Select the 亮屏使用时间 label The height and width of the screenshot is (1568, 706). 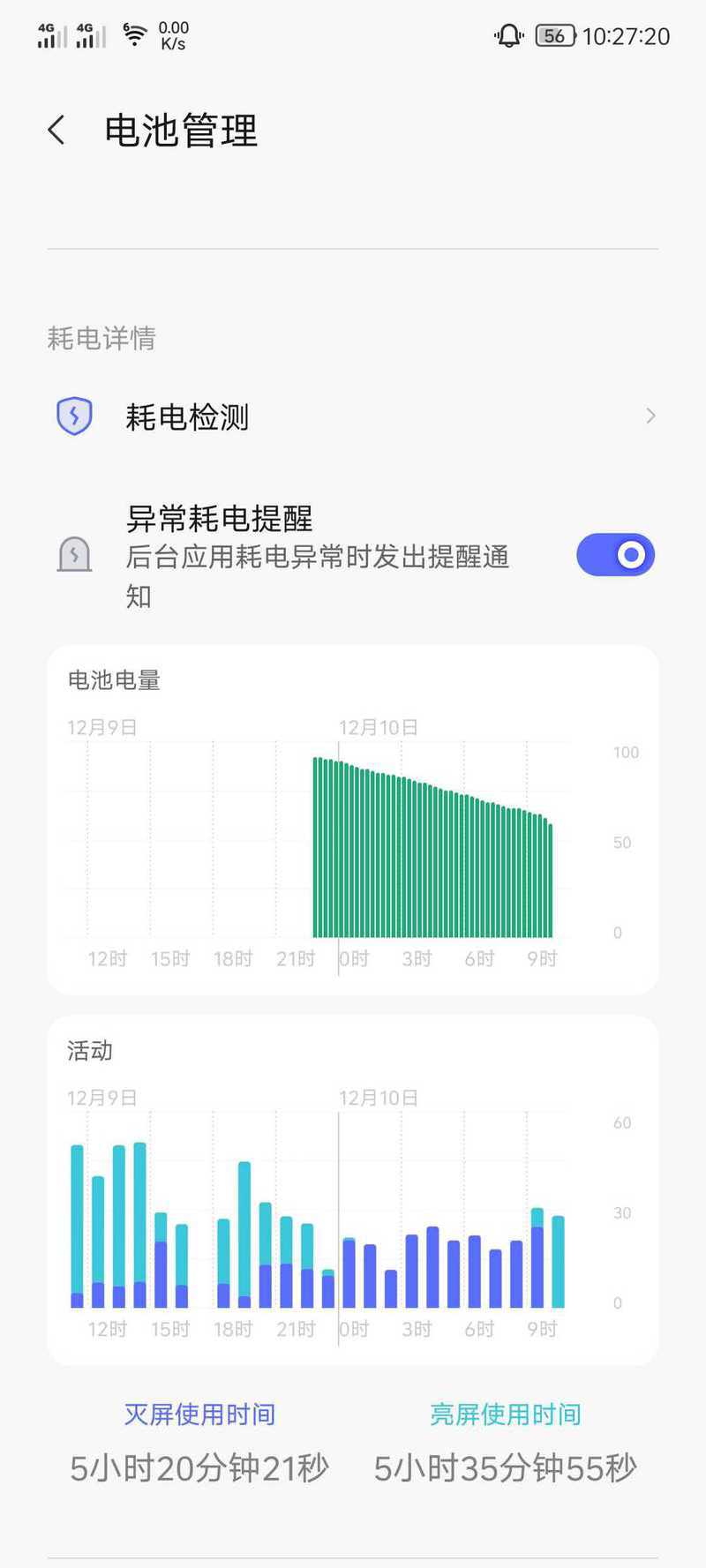tap(505, 1414)
